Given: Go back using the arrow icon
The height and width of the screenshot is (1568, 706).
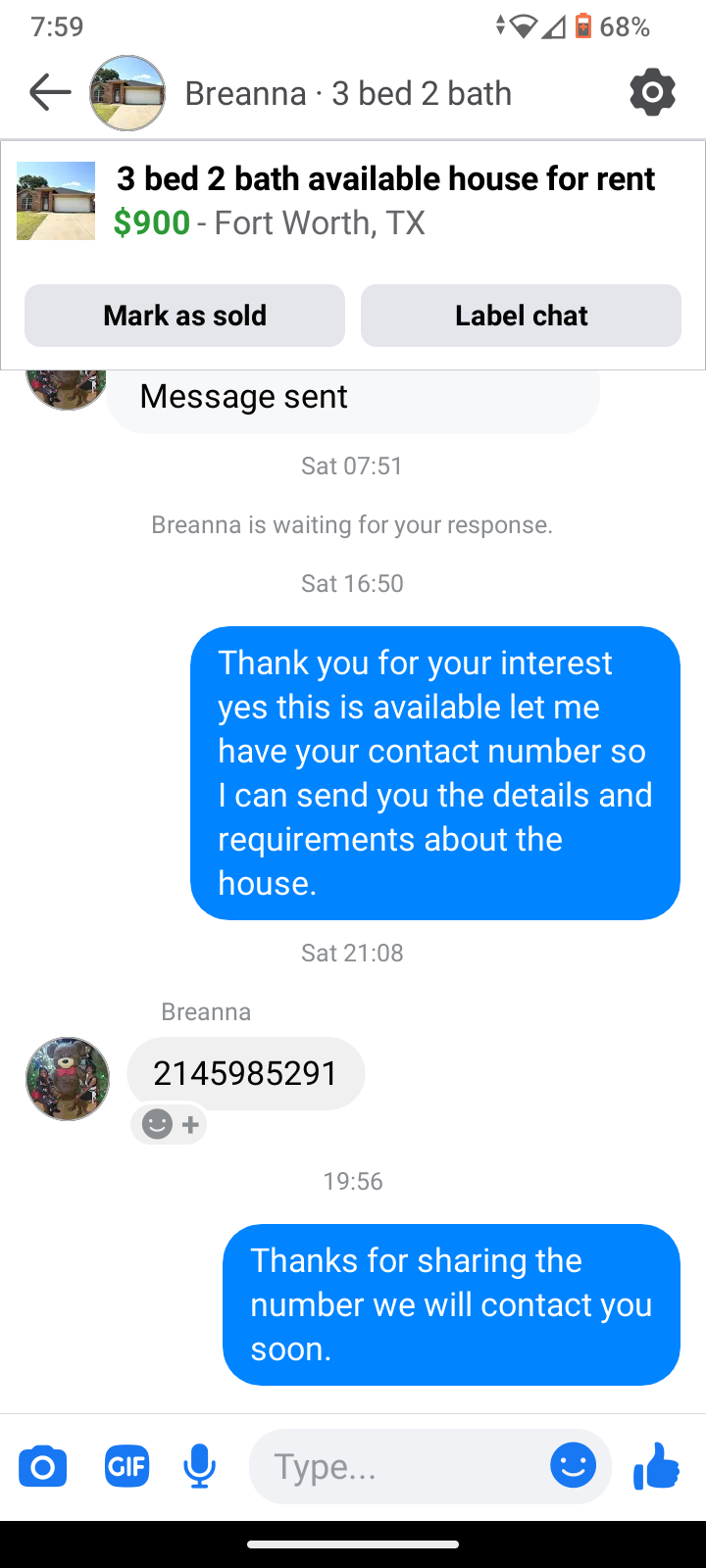Looking at the screenshot, I should tap(50, 93).
